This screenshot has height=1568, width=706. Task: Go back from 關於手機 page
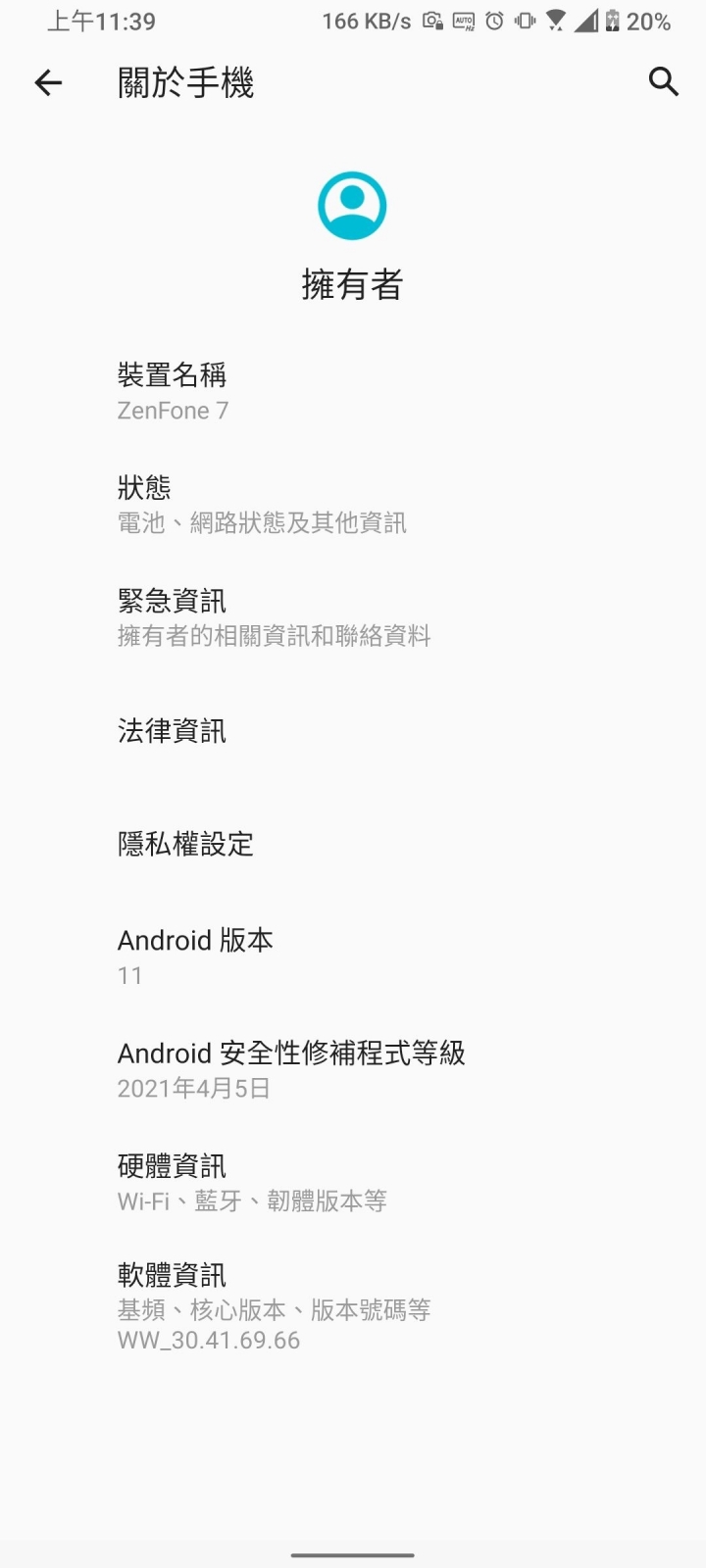pos(48,83)
